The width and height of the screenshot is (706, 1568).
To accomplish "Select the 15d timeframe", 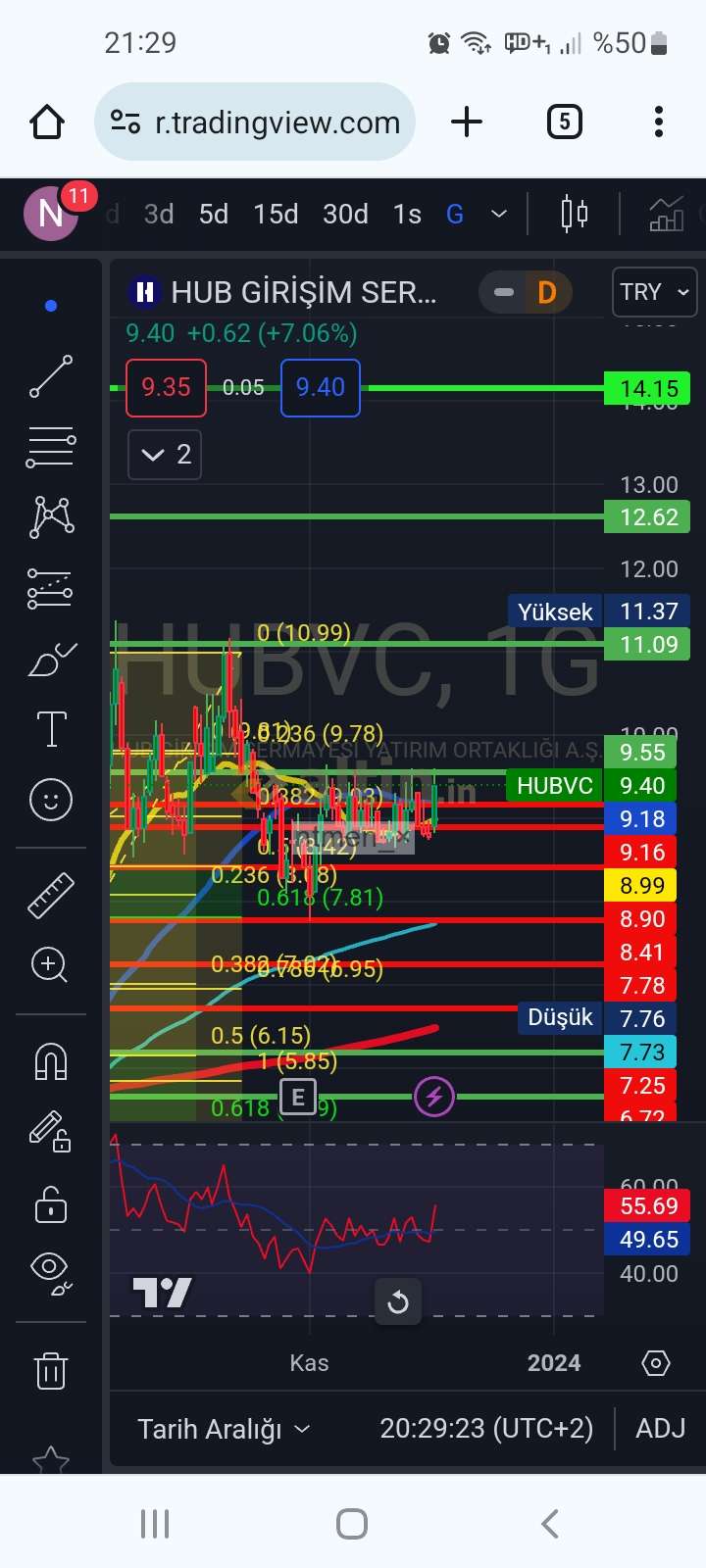I will [x=276, y=214].
